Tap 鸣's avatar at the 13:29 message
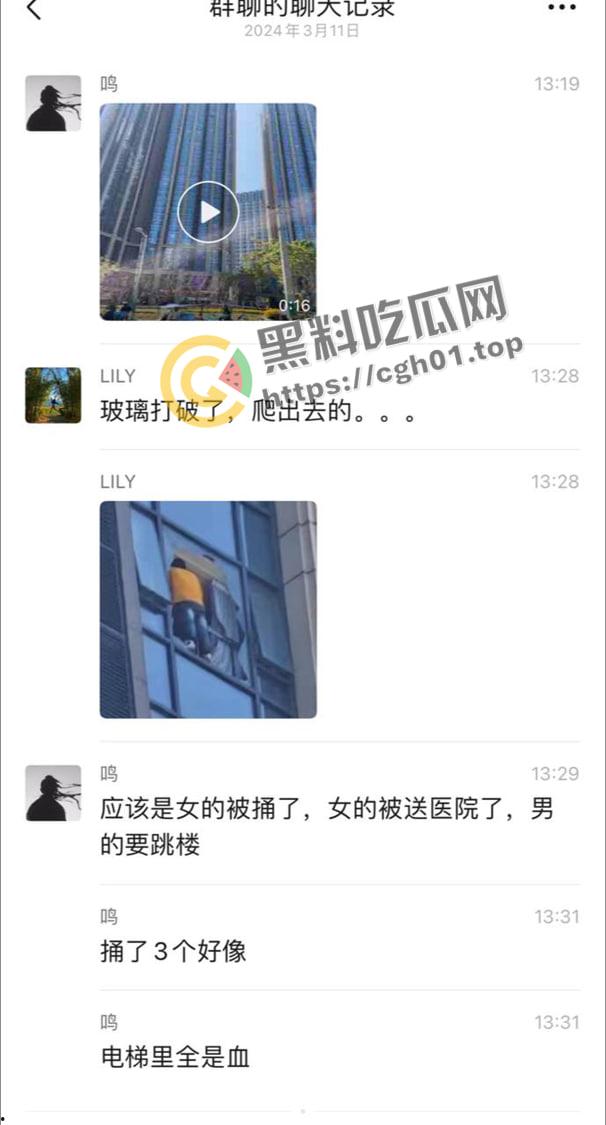The height and width of the screenshot is (1125, 606). pyautogui.click(x=53, y=793)
